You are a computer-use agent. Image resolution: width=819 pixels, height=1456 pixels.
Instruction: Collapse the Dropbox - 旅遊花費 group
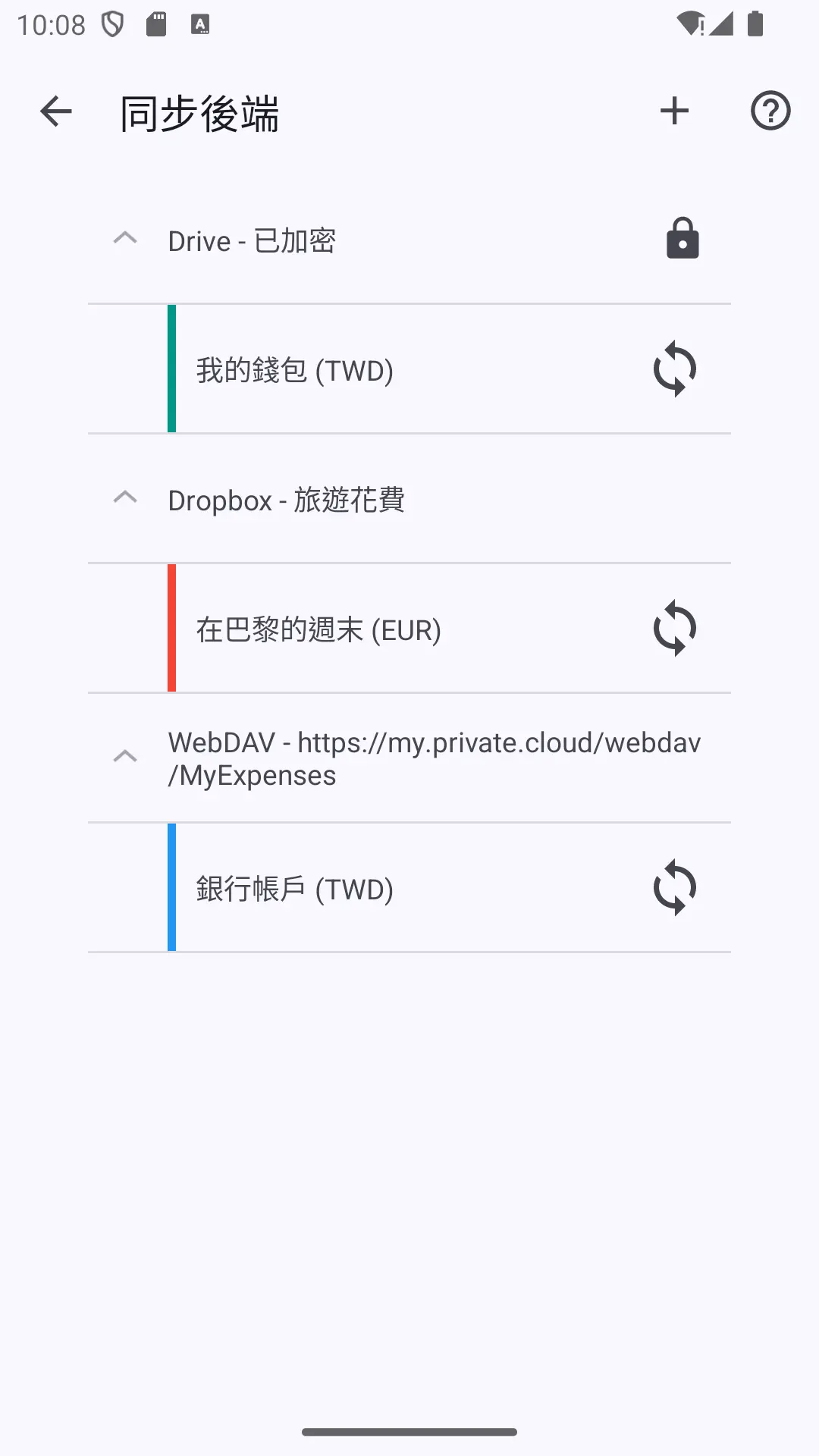(x=125, y=497)
